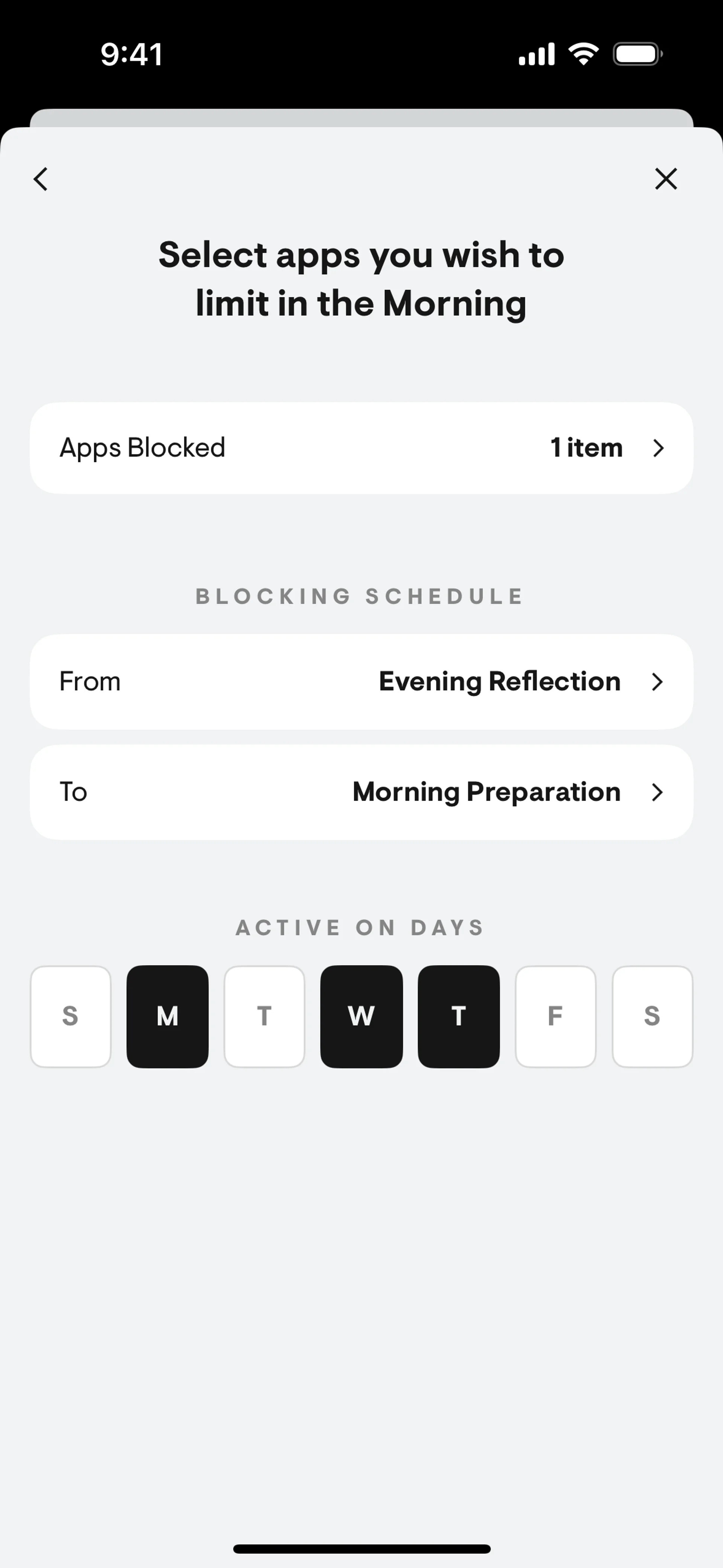The height and width of the screenshot is (1568, 723).
Task: Deselect Monday in active days
Action: pos(167,1016)
